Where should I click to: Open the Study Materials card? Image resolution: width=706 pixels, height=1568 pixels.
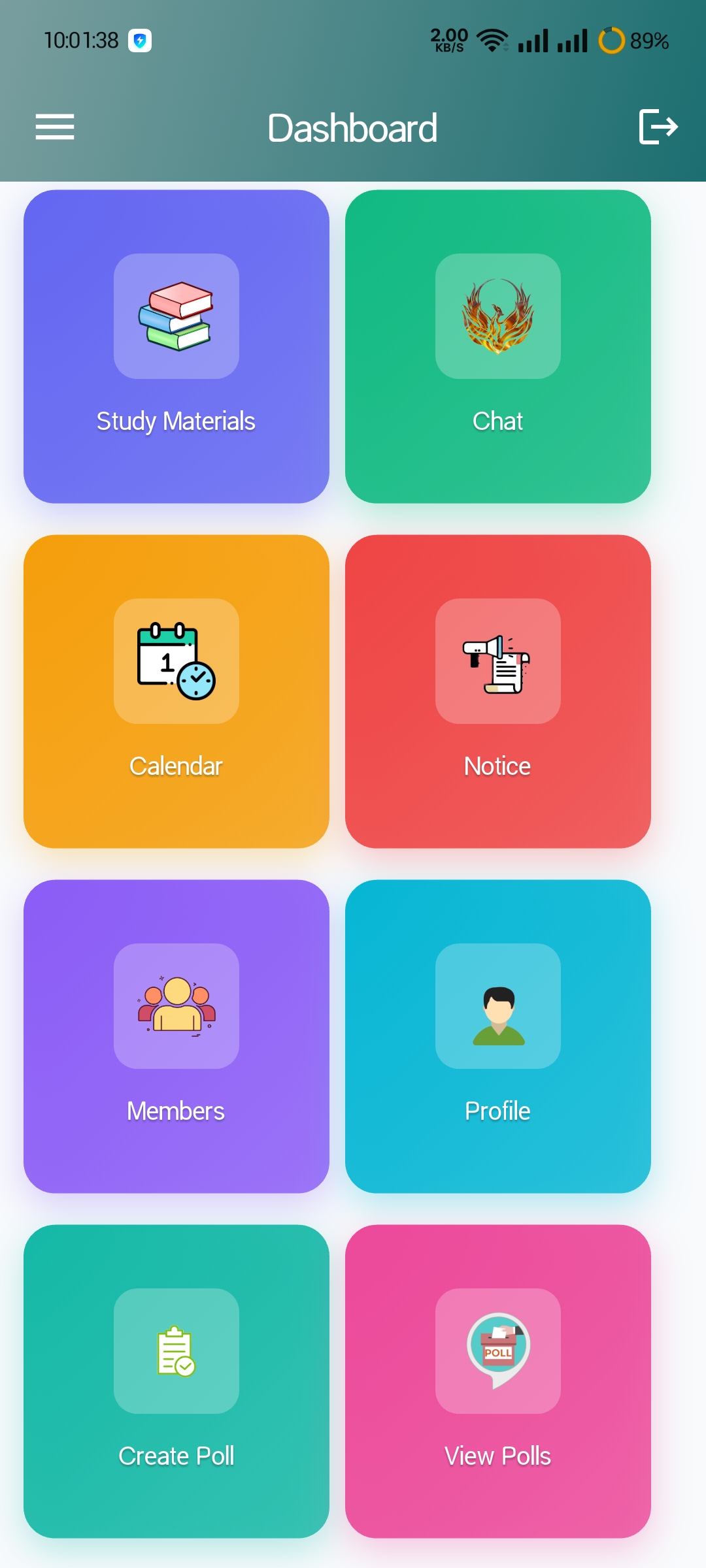pyautogui.click(x=176, y=347)
